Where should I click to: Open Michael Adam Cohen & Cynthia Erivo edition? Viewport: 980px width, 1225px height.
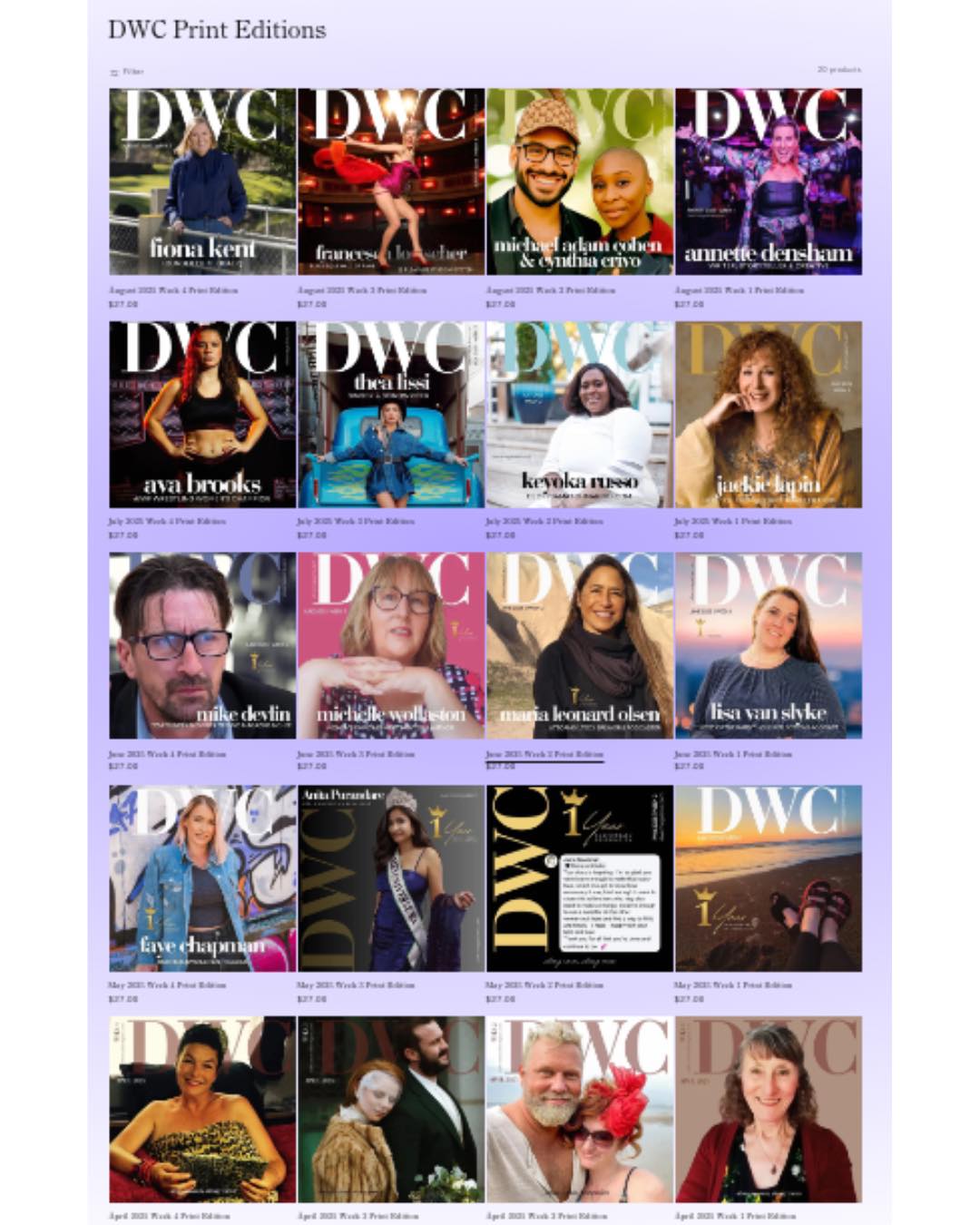pyautogui.click(x=580, y=181)
